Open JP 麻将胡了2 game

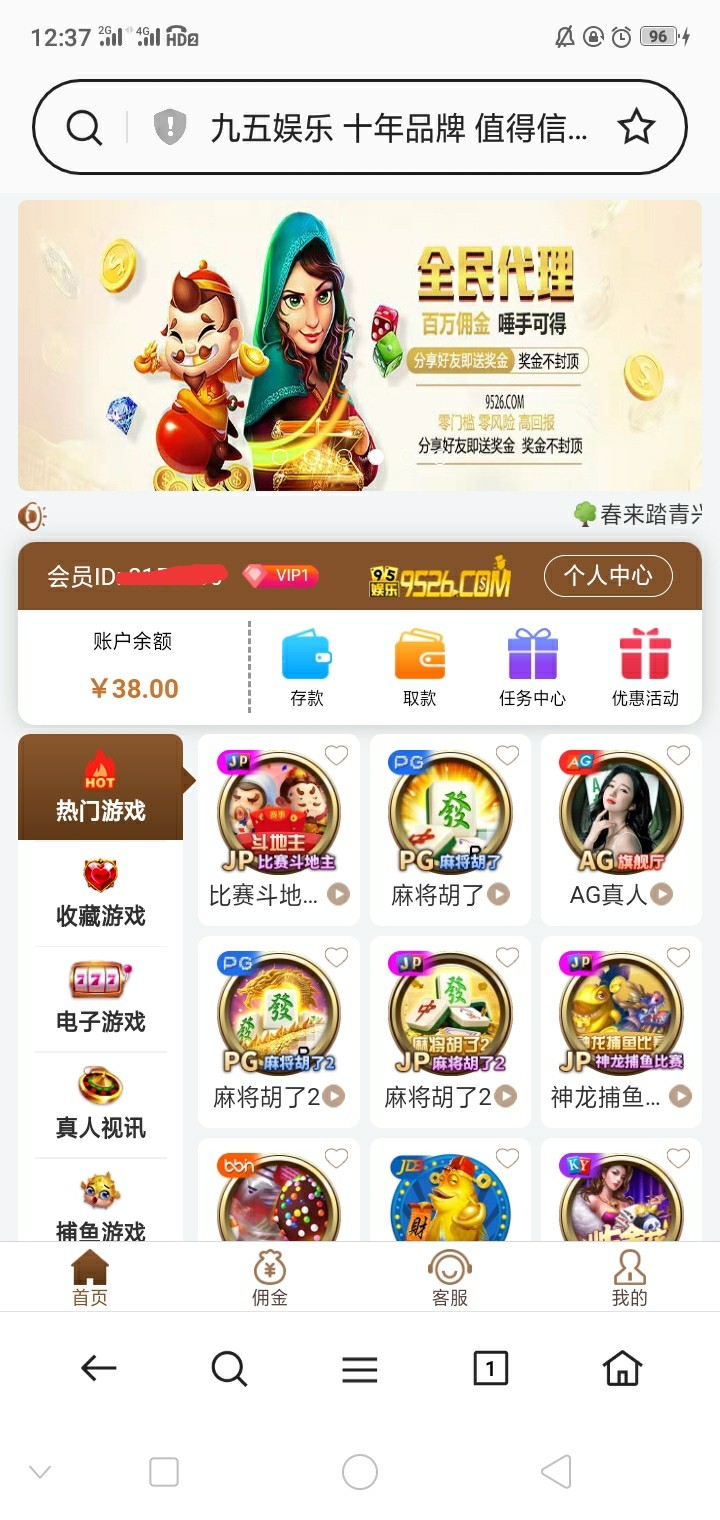450,1032
